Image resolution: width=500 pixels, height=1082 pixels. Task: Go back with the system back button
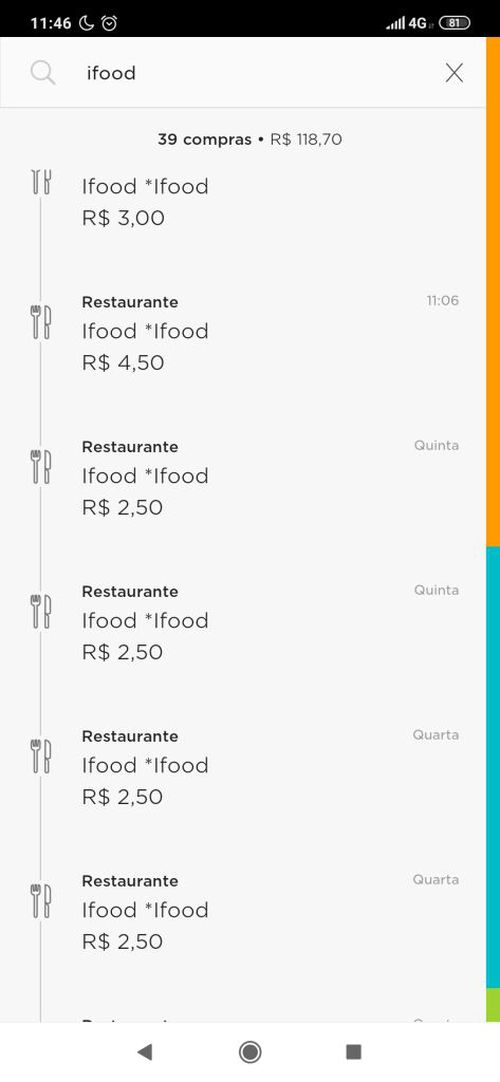[x=145, y=1052]
